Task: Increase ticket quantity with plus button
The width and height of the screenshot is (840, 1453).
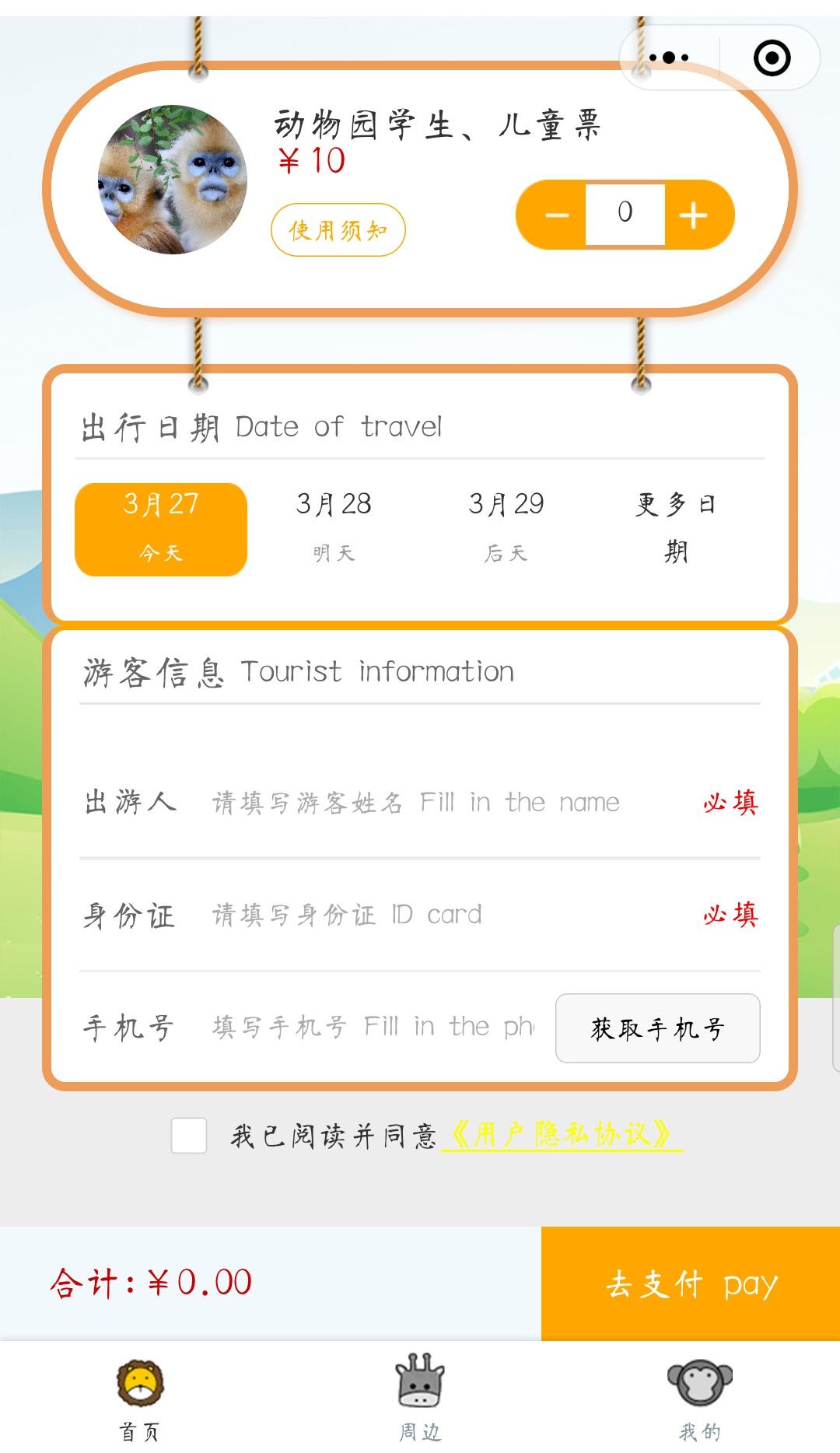Action: pyautogui.click(x=693, y=215)
